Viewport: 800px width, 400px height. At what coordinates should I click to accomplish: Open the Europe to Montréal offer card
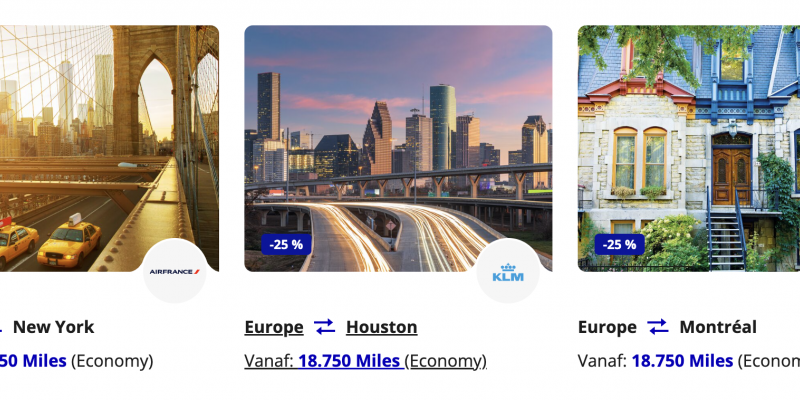[688, 148]
